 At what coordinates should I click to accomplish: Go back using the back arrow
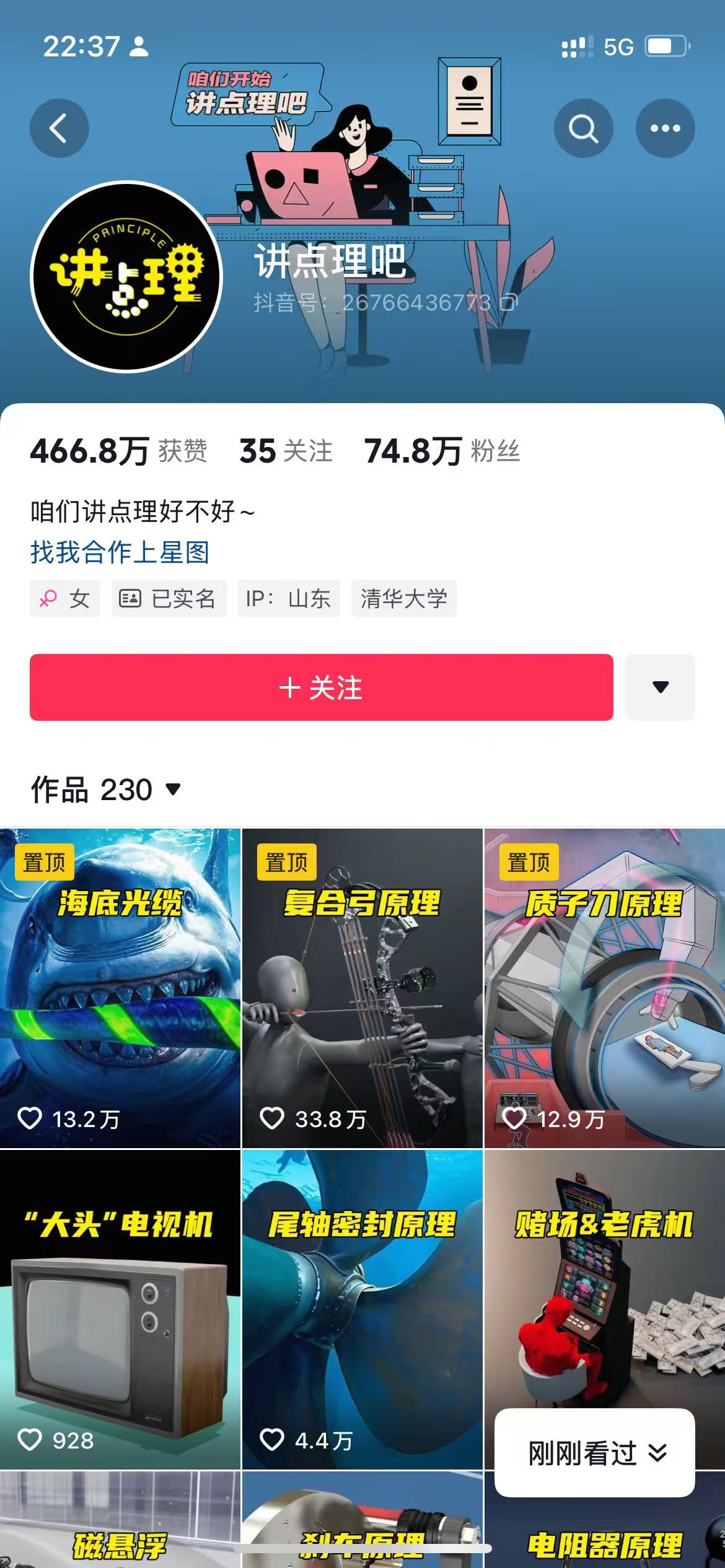pyautogui.click(x=59, y=128)
